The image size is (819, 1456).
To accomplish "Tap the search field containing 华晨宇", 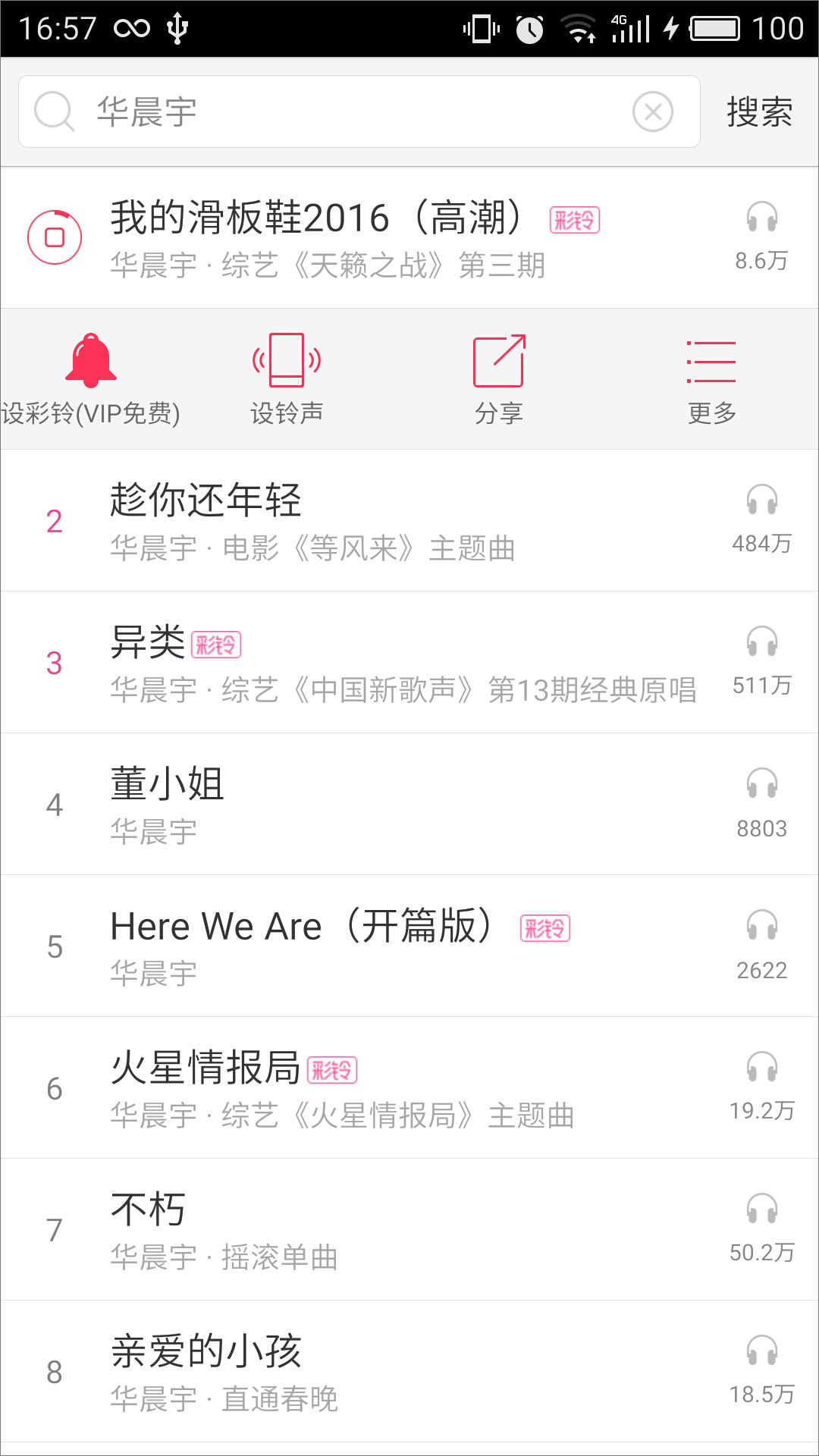I will pyautogui.click(x=359, y=111).
